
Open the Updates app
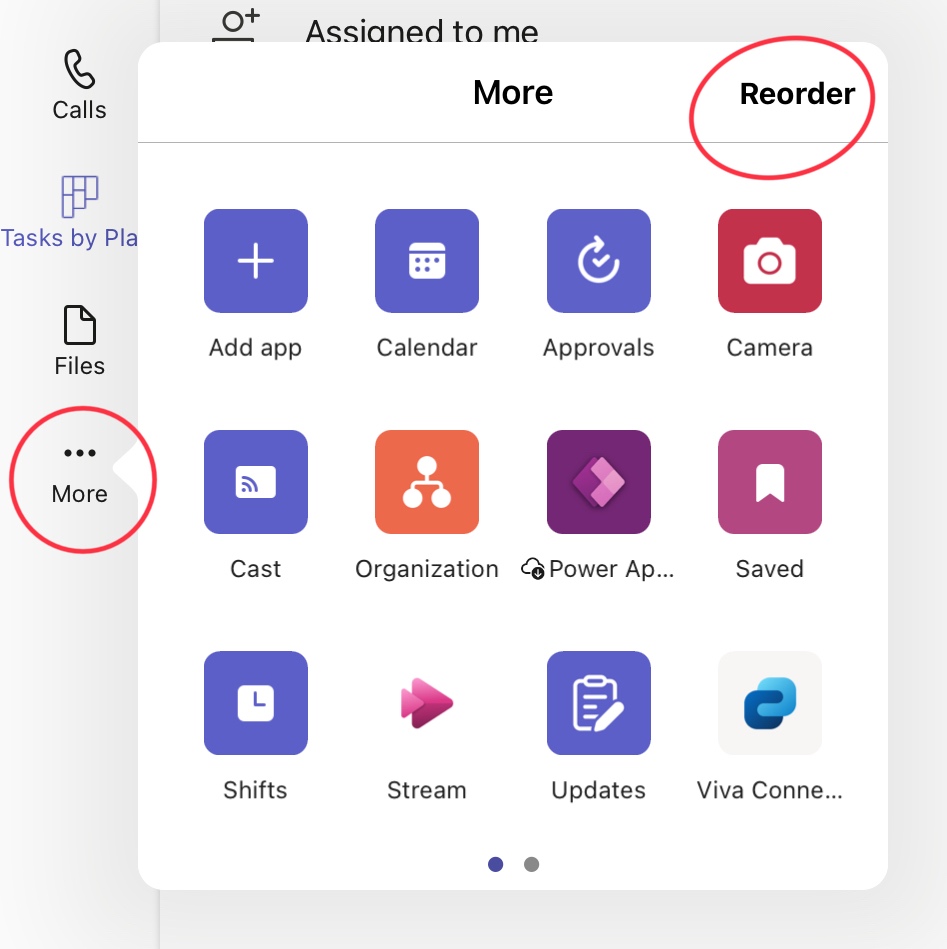click(598, 703)
